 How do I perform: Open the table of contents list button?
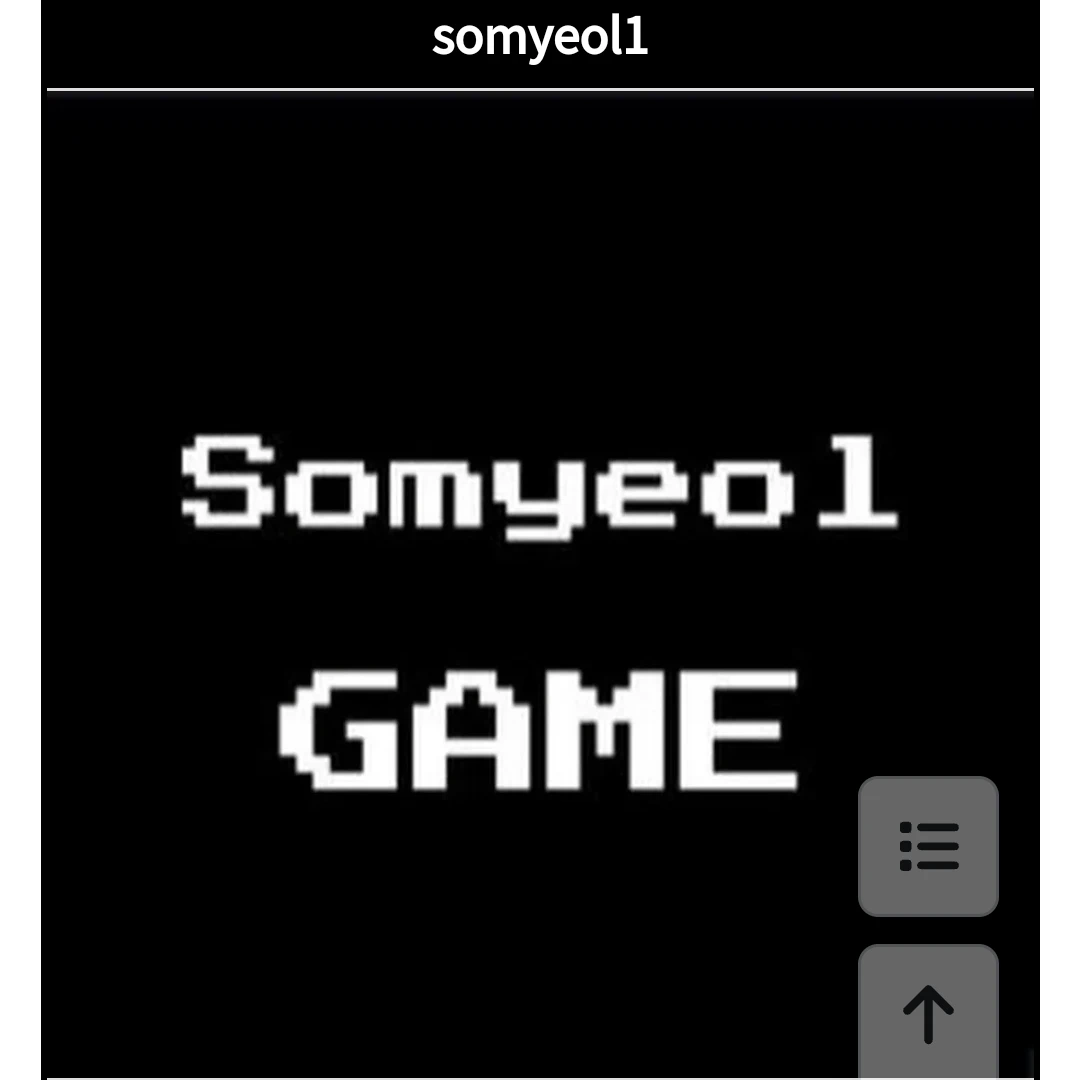pos(928,846)
